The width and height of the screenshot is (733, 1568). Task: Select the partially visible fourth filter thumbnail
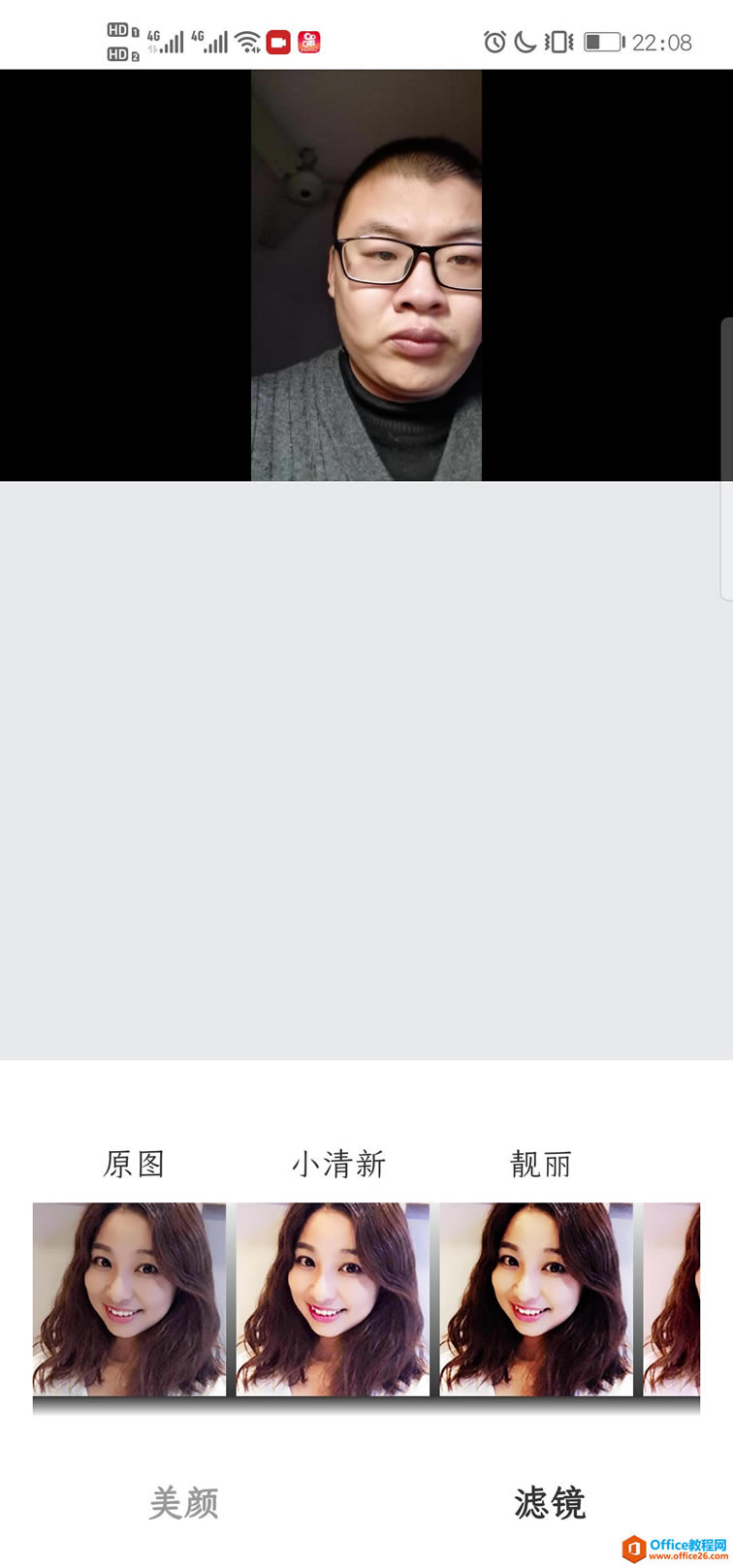click(672, 1298)
